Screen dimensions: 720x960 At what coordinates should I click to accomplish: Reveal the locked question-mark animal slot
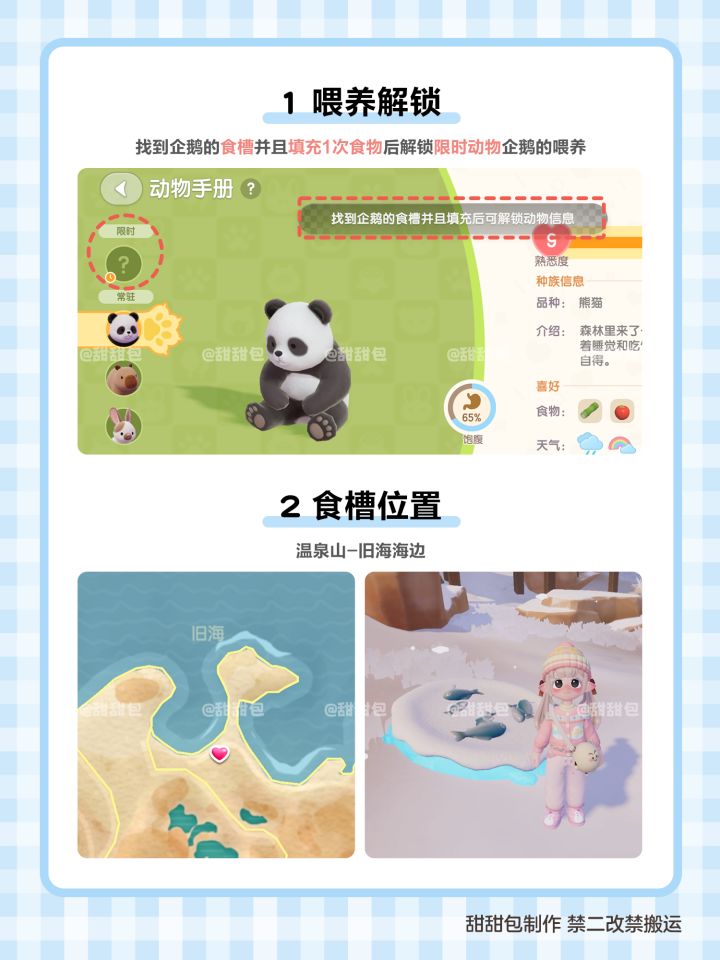[x=123, y=259]
